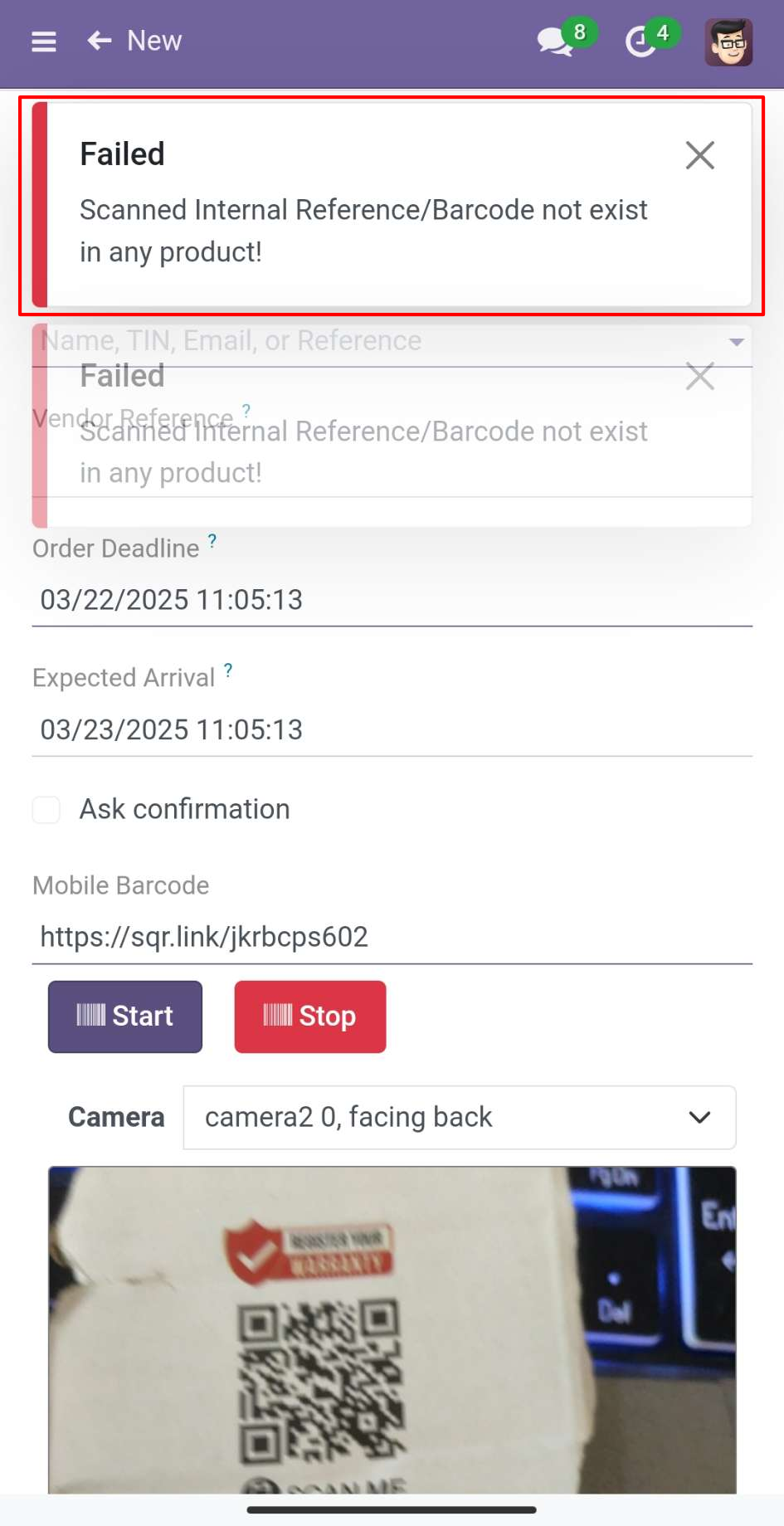Viewport: 784px width, 1526px height.
Task: Open the user avatar menu
Action: tap(728, 41)
